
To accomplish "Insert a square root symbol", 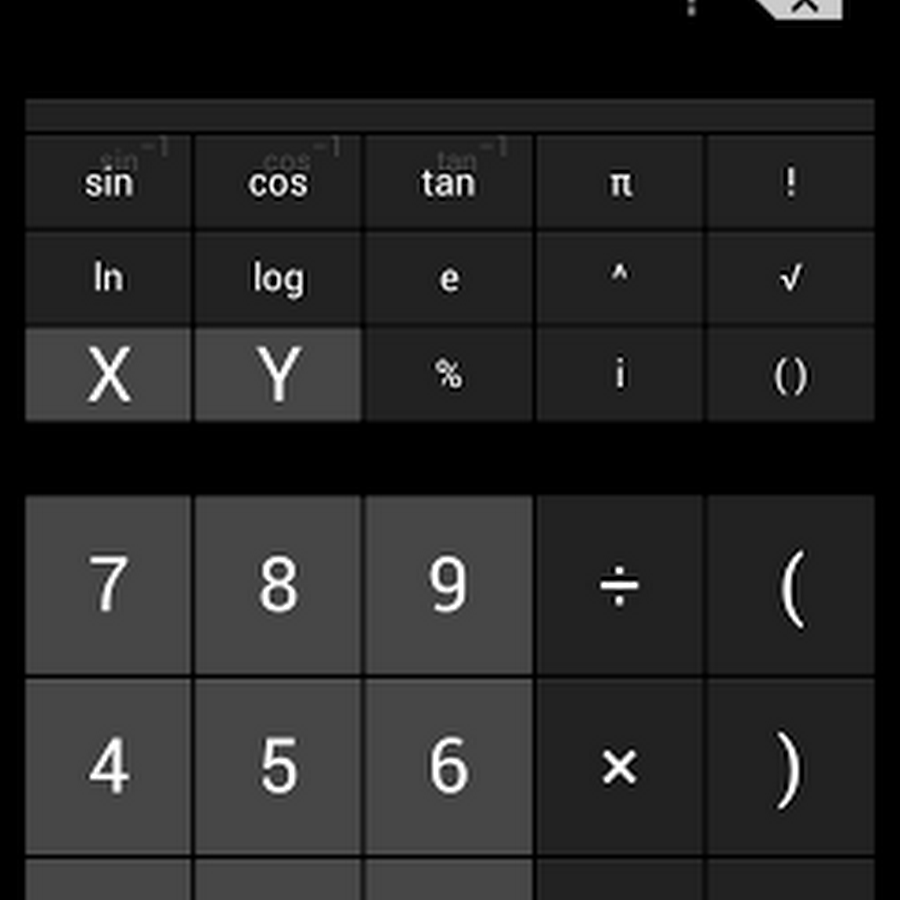I will 790,278.
